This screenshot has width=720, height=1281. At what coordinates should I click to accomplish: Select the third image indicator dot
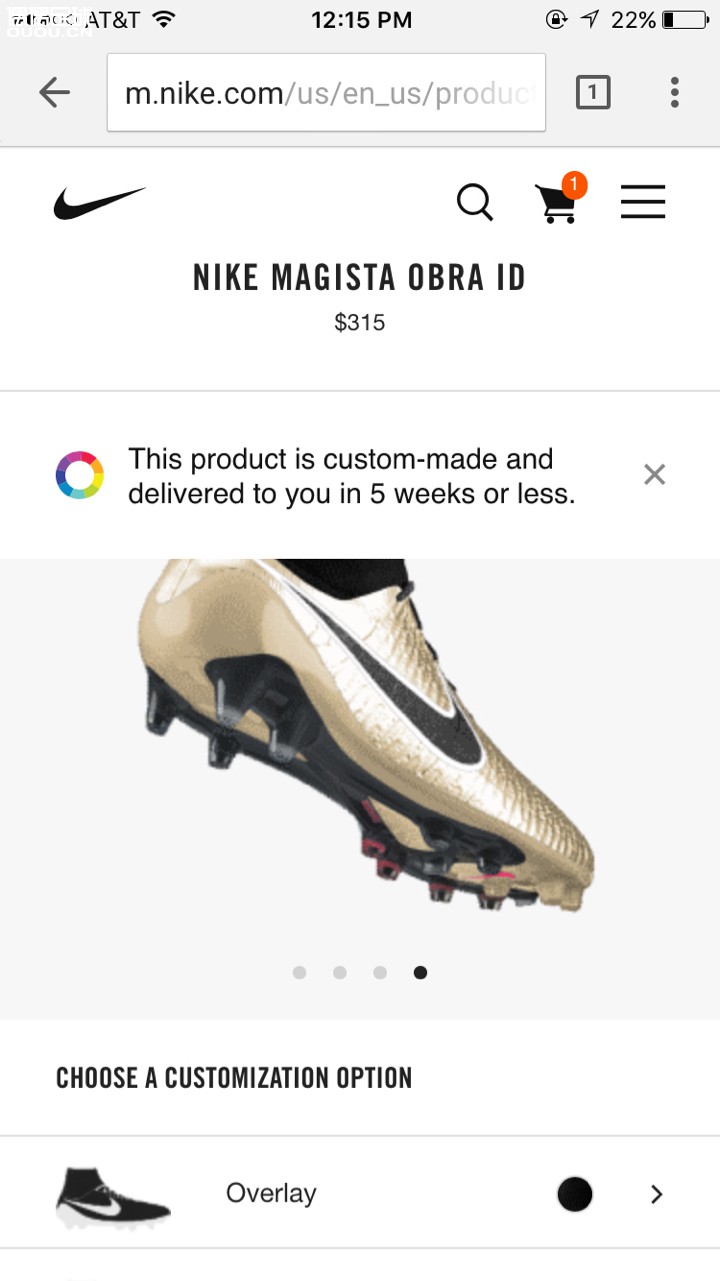coord(380,972)
